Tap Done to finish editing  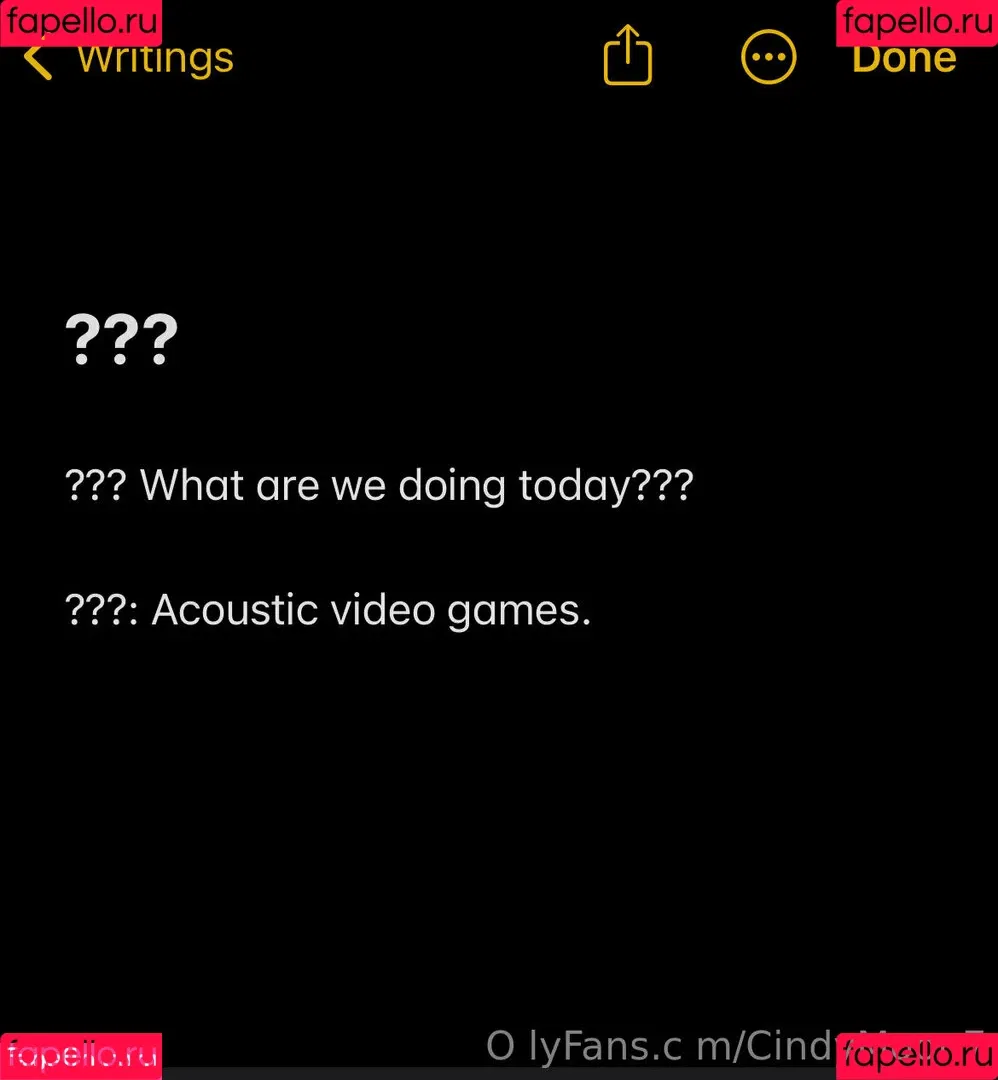click(903, 60)
